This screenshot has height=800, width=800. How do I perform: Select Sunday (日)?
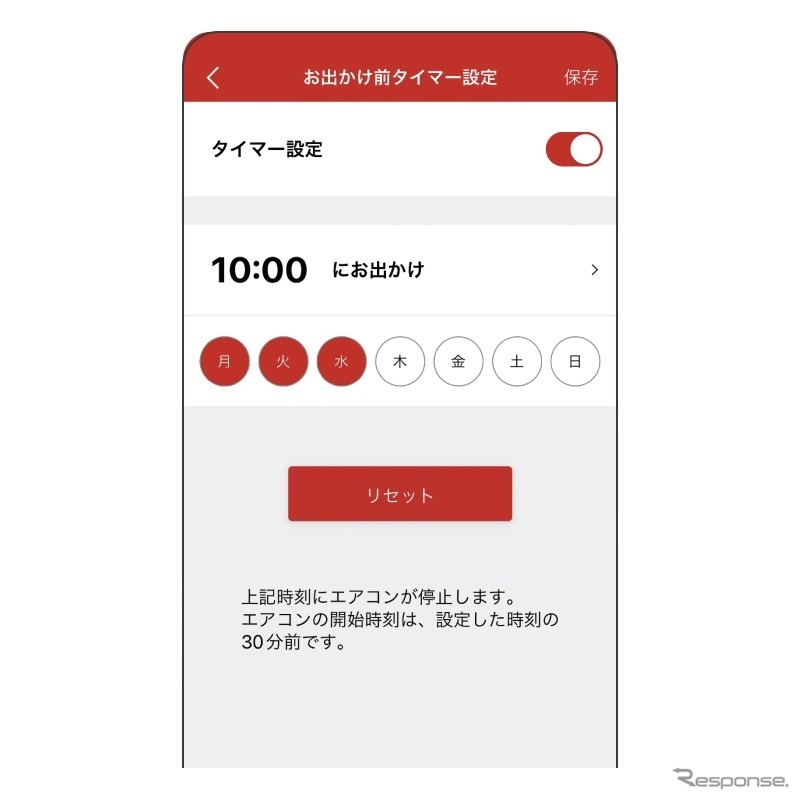[x=575, y=361]
